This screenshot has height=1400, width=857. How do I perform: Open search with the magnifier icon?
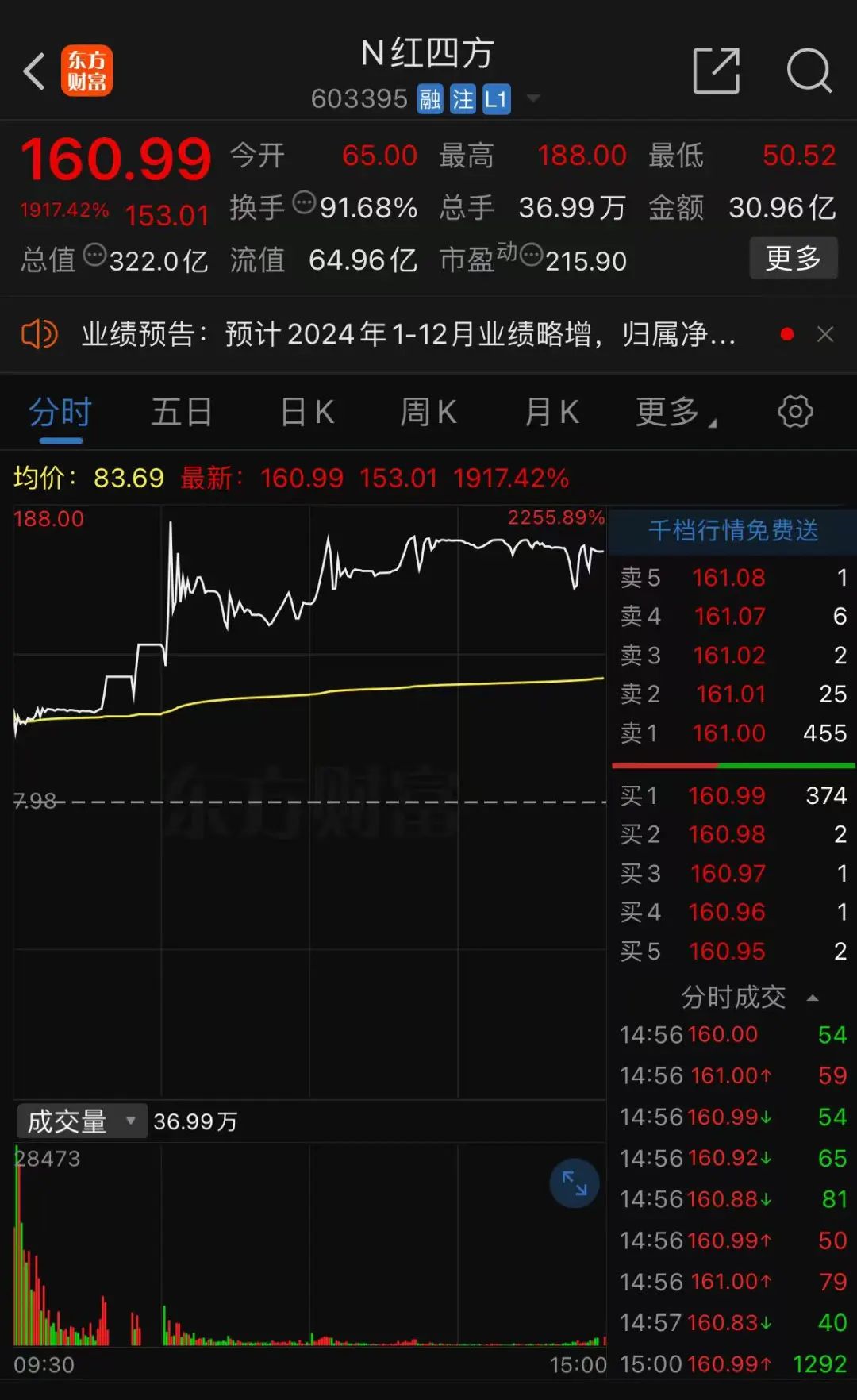[x=809, y=71]
